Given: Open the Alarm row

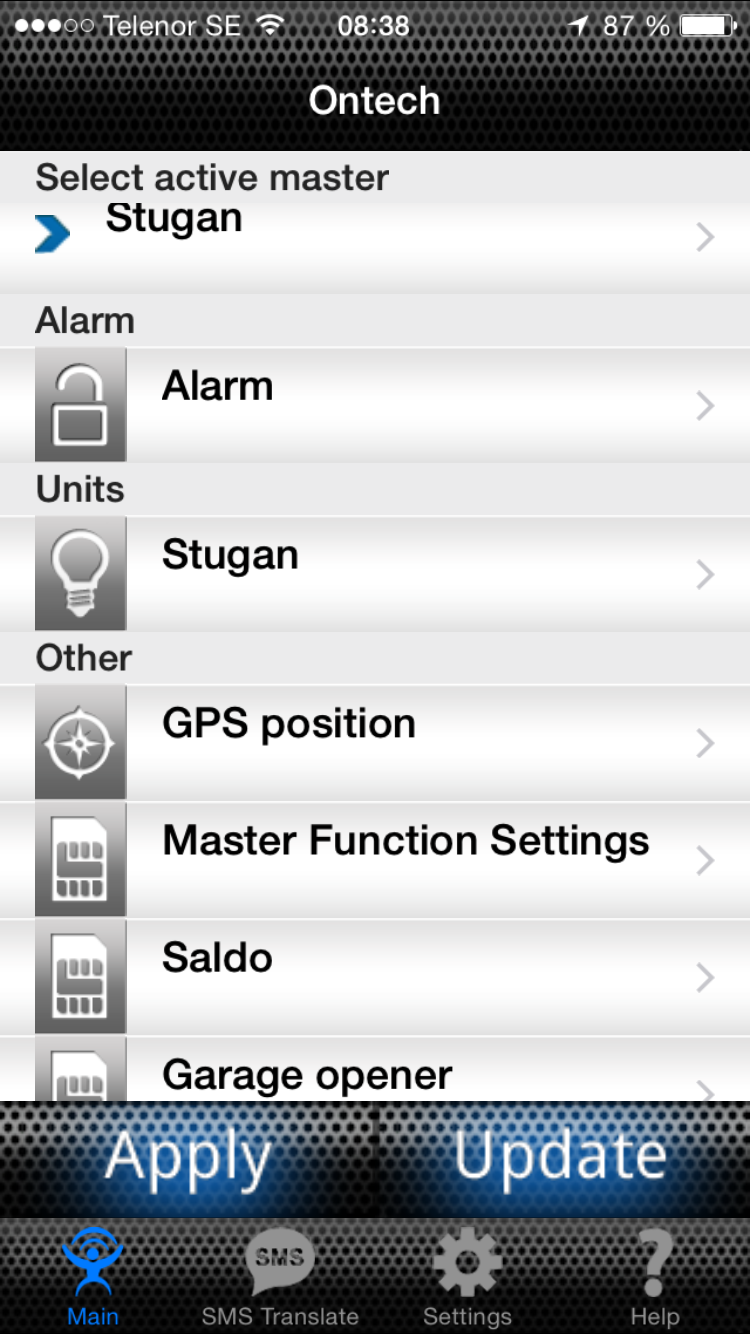Looking at the screenshot, I should (375, 404).
